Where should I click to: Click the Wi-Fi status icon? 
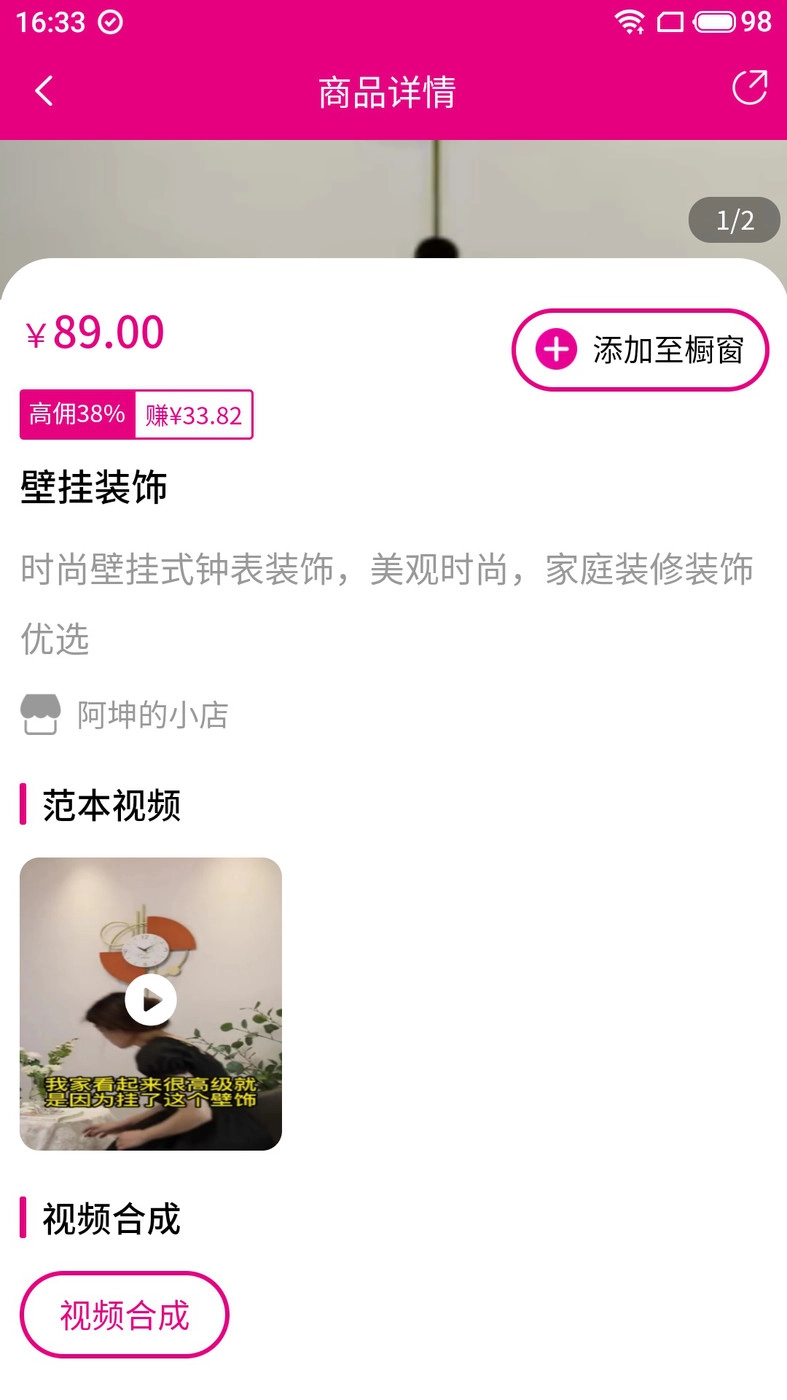click(x=630, y=21)
